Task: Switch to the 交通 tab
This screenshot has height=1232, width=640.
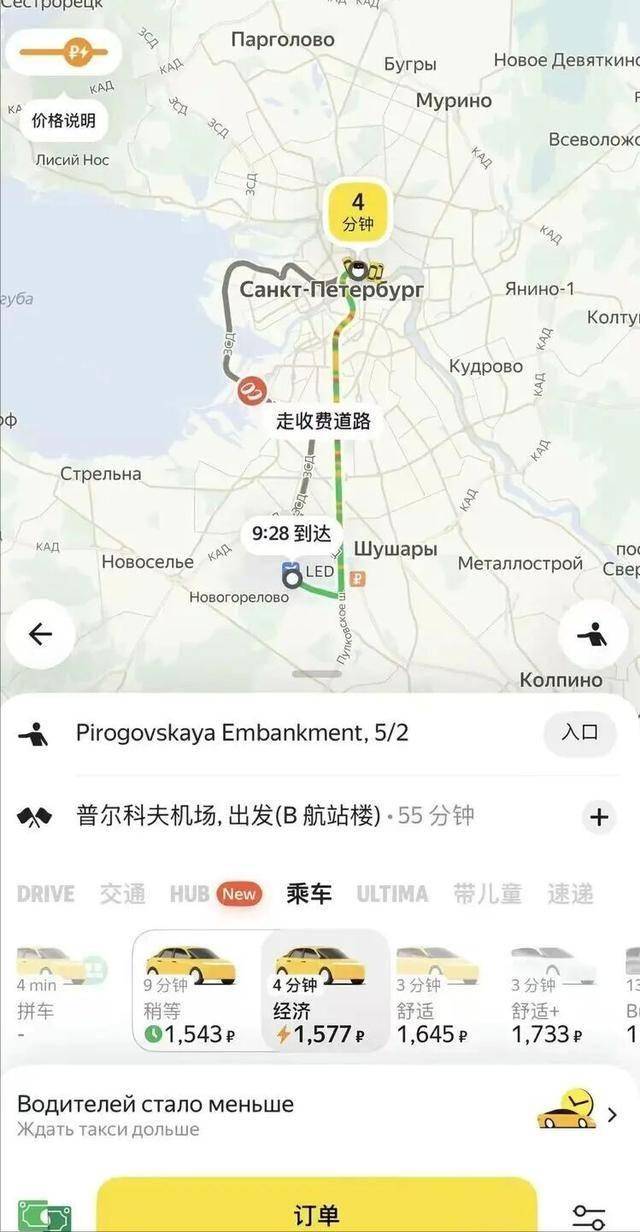Action: tap(122, 894)
